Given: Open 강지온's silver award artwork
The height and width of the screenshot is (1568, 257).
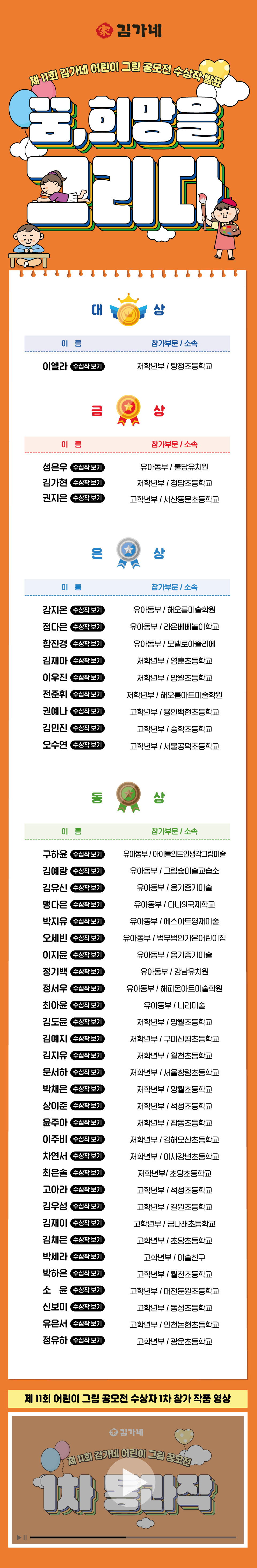Looking at the screenshot, I should coord(88,610).
